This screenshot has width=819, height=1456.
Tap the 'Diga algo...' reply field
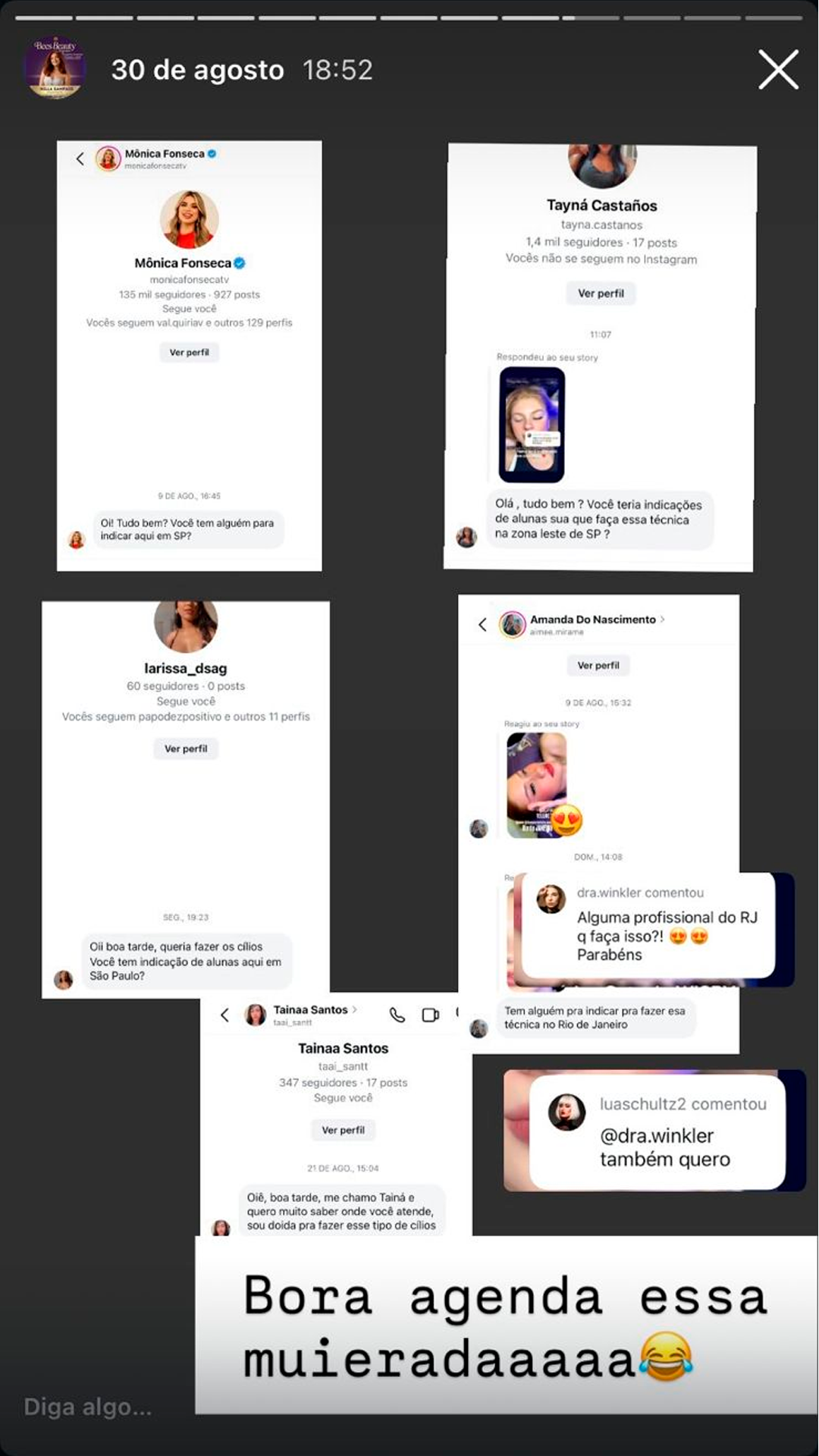tap(88, 1407)
